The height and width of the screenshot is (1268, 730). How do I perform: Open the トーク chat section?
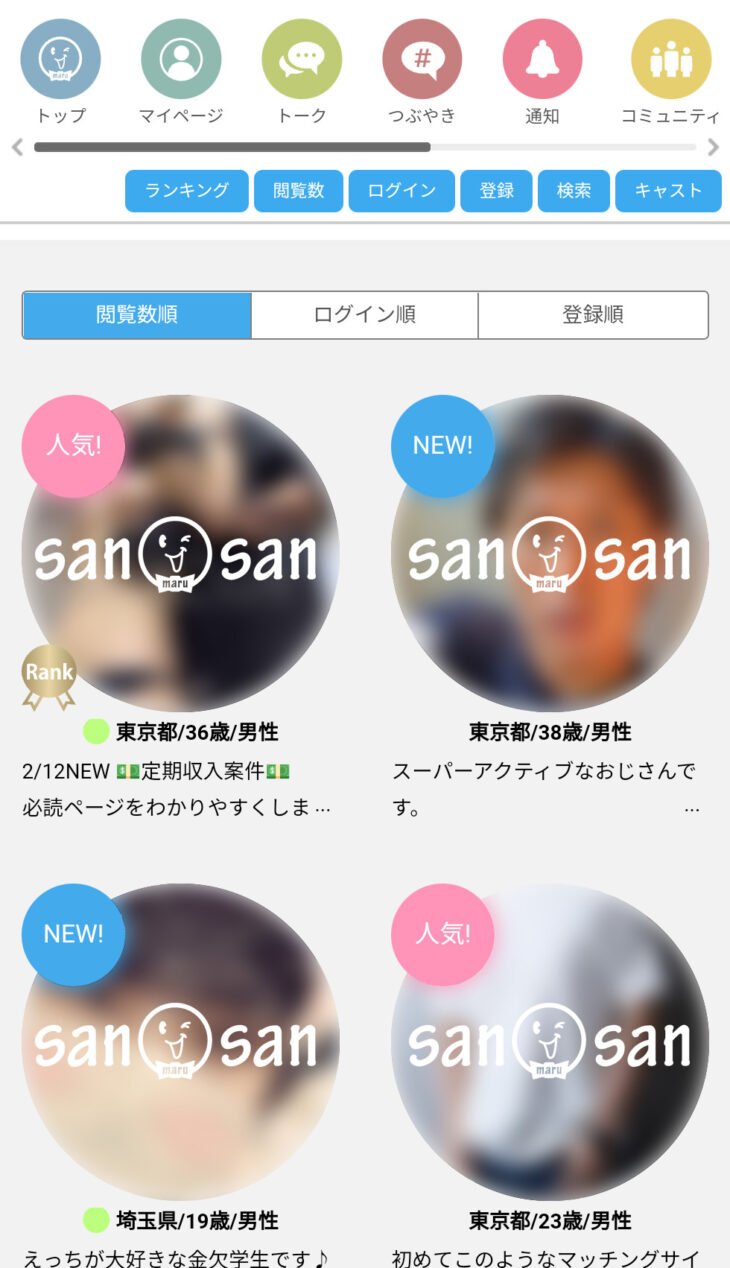pyautogui.click(x=302, y=60)
